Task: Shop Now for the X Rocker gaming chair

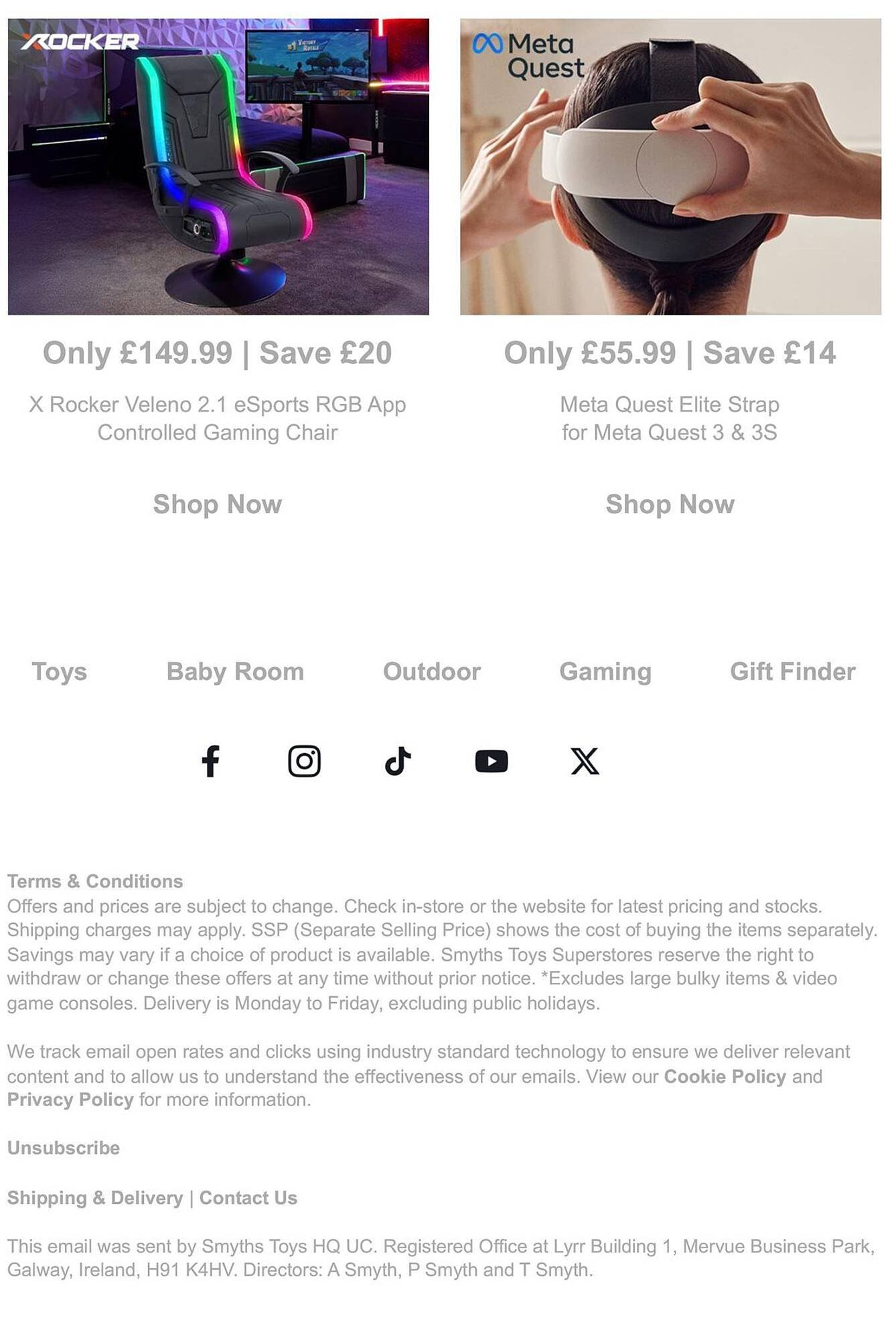Action: (218, 504)
